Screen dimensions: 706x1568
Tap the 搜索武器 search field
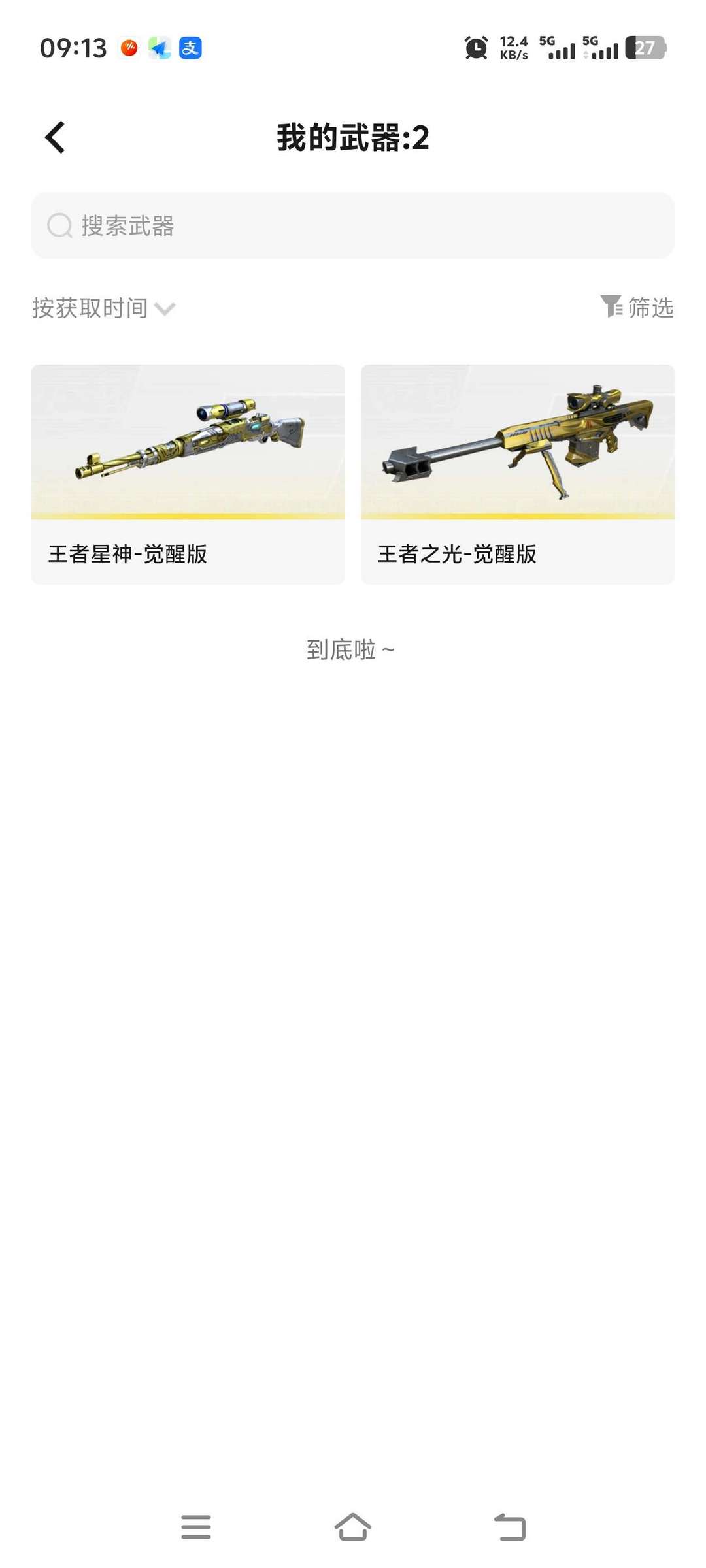353,225
